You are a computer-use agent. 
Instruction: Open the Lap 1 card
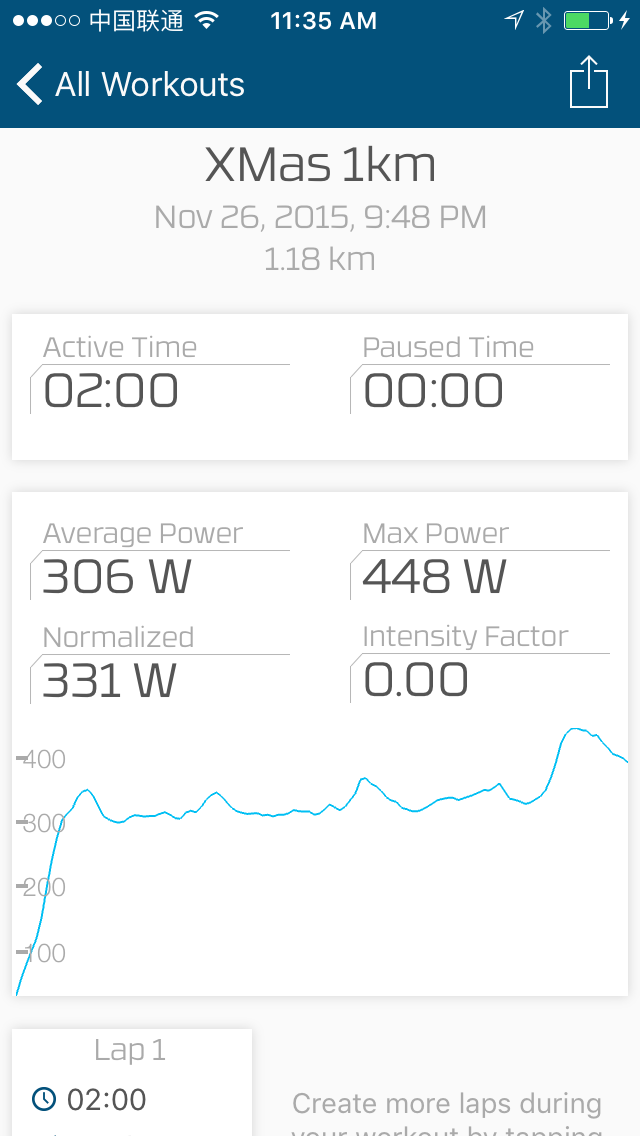pos(132,1082)
